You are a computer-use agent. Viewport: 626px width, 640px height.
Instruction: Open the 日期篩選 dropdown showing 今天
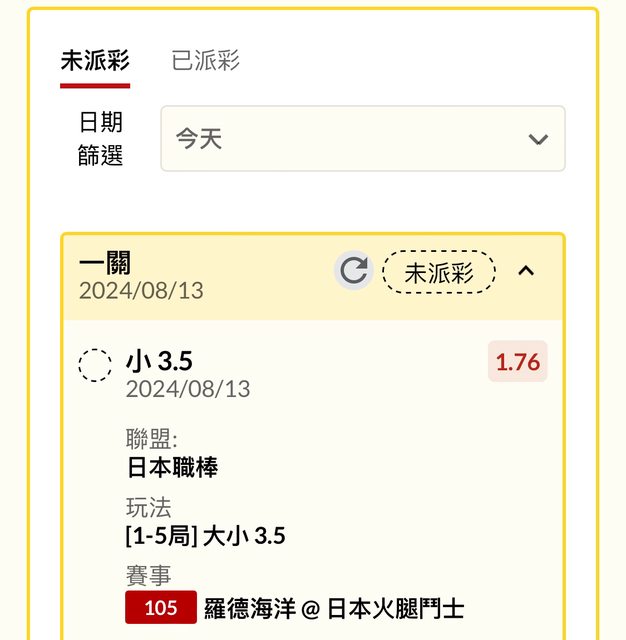click(x=362, y=139)
